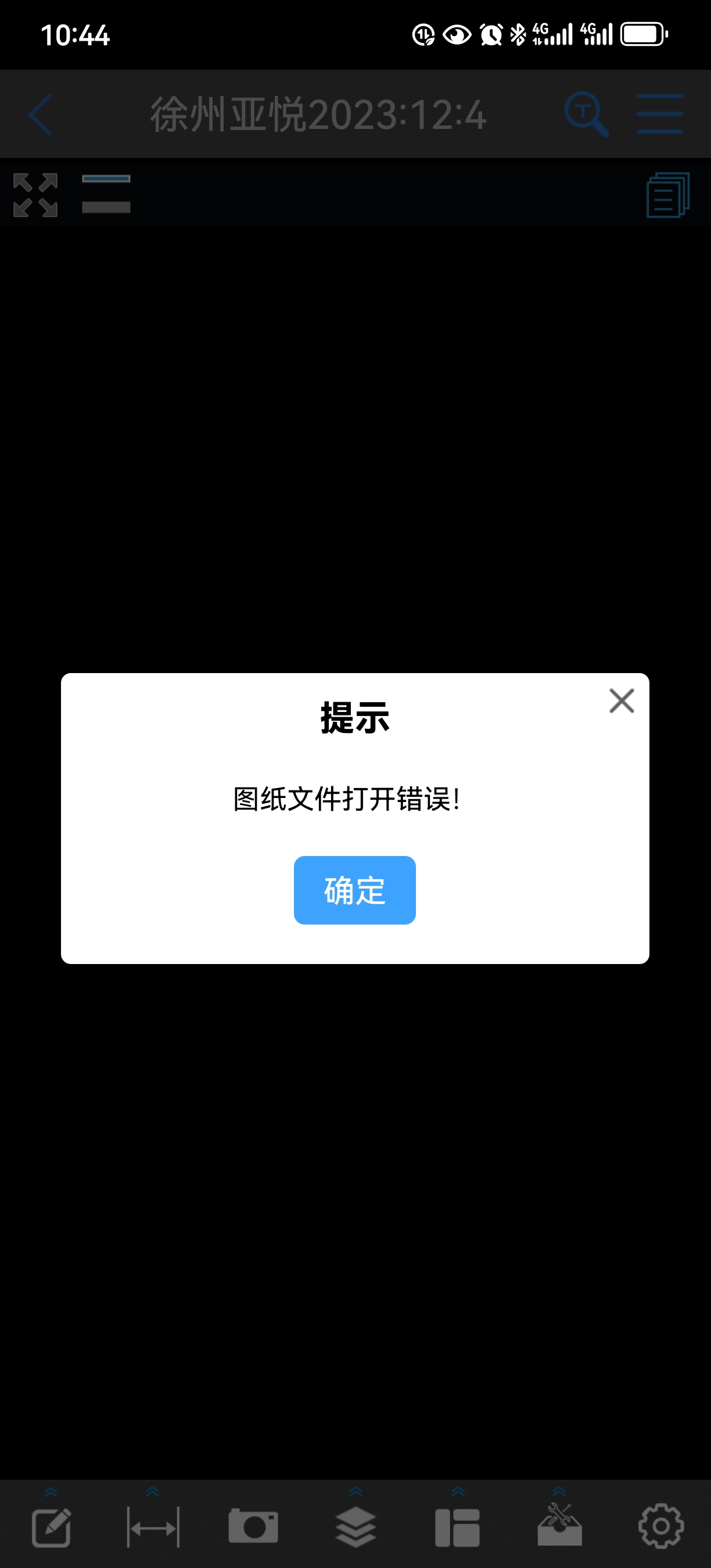Image resolution: width=711 pixels, height=1568 pixels.
Task: Select the dimension measure tool
Action: pos(153,1527)
